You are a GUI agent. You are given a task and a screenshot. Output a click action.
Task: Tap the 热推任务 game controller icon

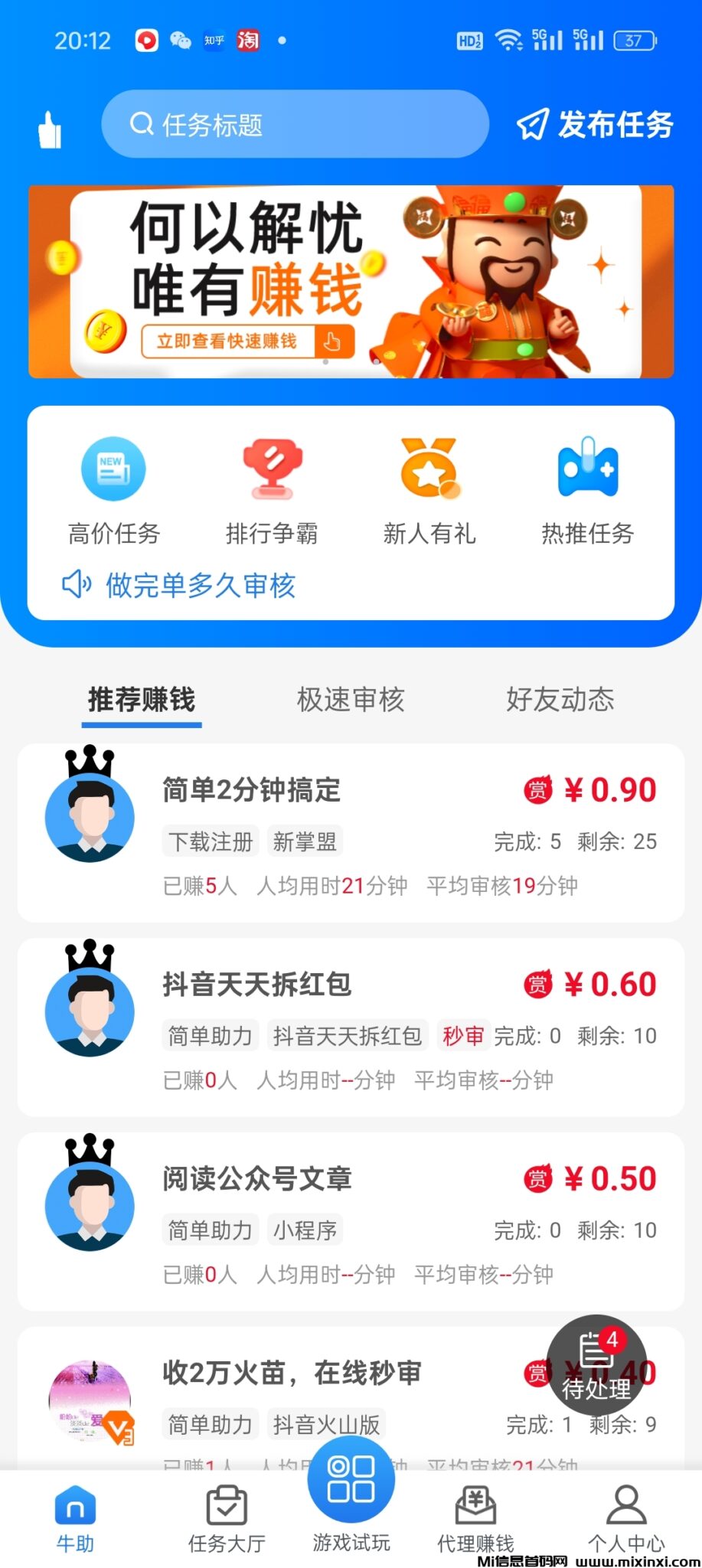point(587,469)
